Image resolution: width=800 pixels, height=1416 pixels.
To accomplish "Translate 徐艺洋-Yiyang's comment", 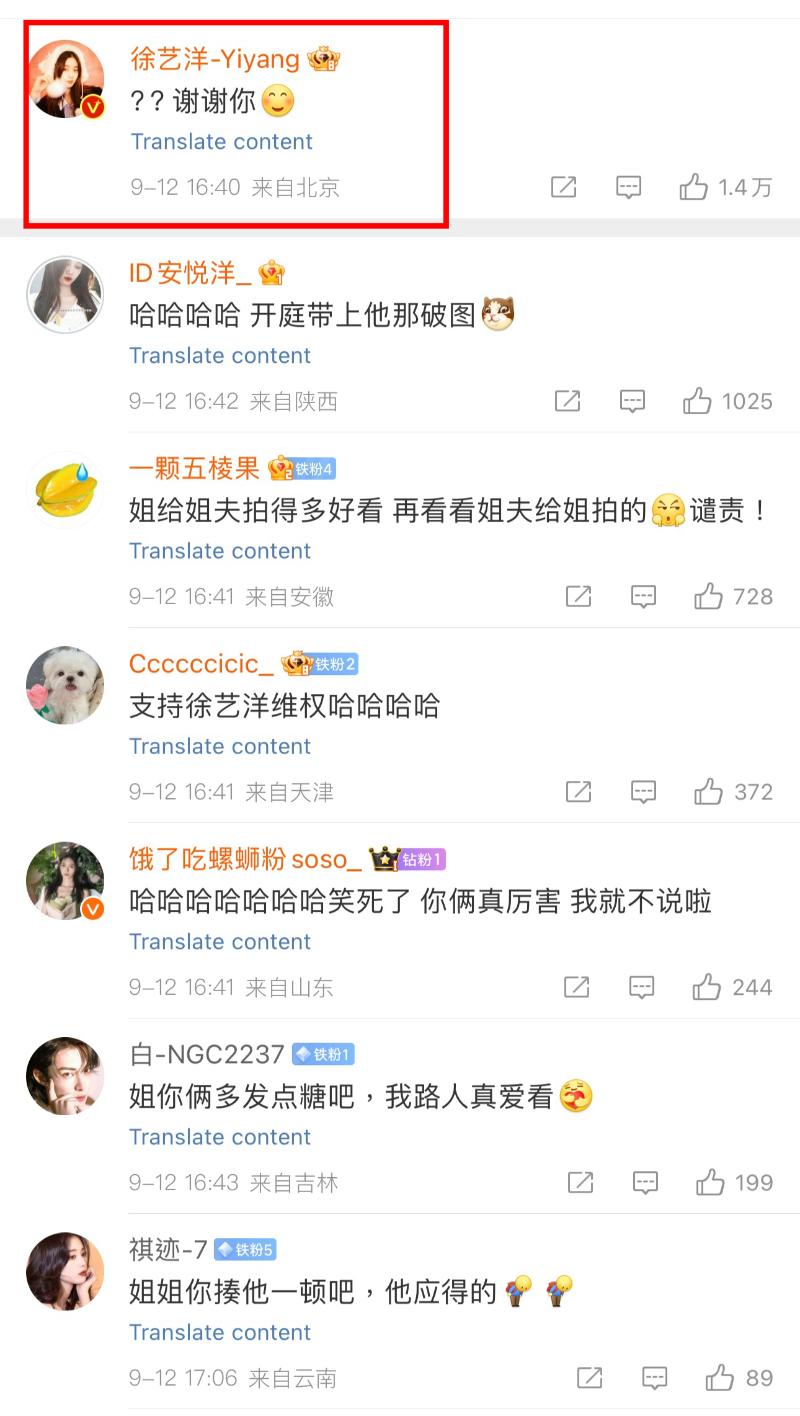I will (x=221, y=142).
